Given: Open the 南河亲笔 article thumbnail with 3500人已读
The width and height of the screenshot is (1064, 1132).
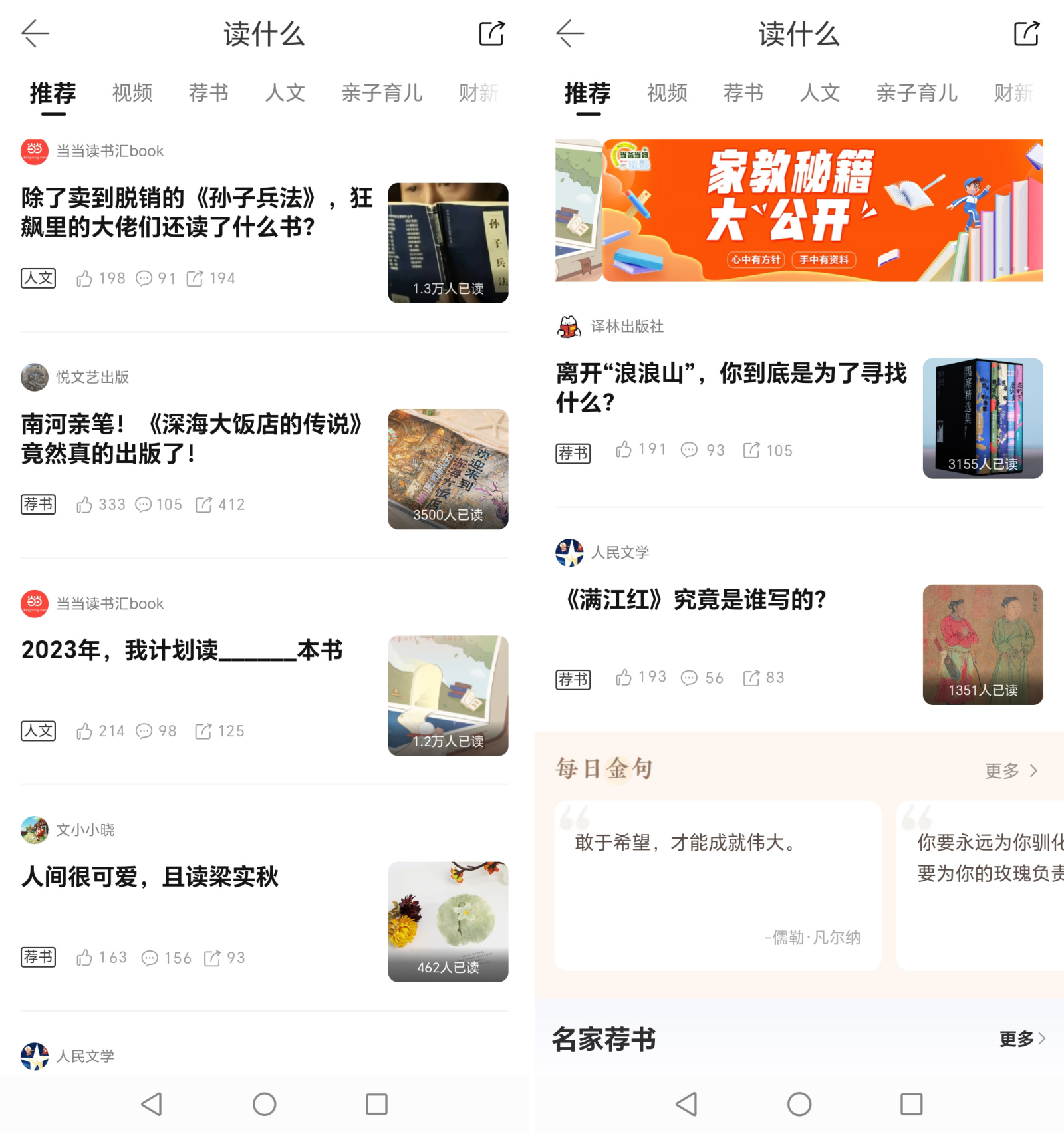Looking at the screenshot, I should tap(448, 469).
